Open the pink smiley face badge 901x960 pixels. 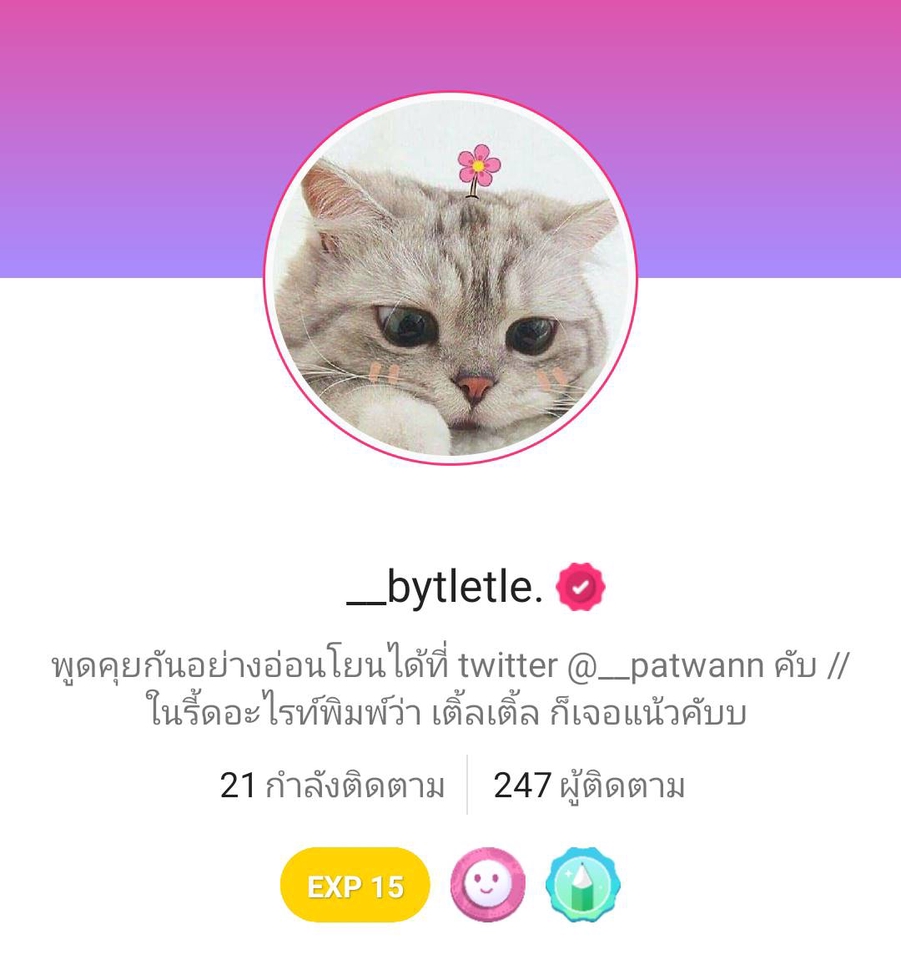click(x=487, y=885)
